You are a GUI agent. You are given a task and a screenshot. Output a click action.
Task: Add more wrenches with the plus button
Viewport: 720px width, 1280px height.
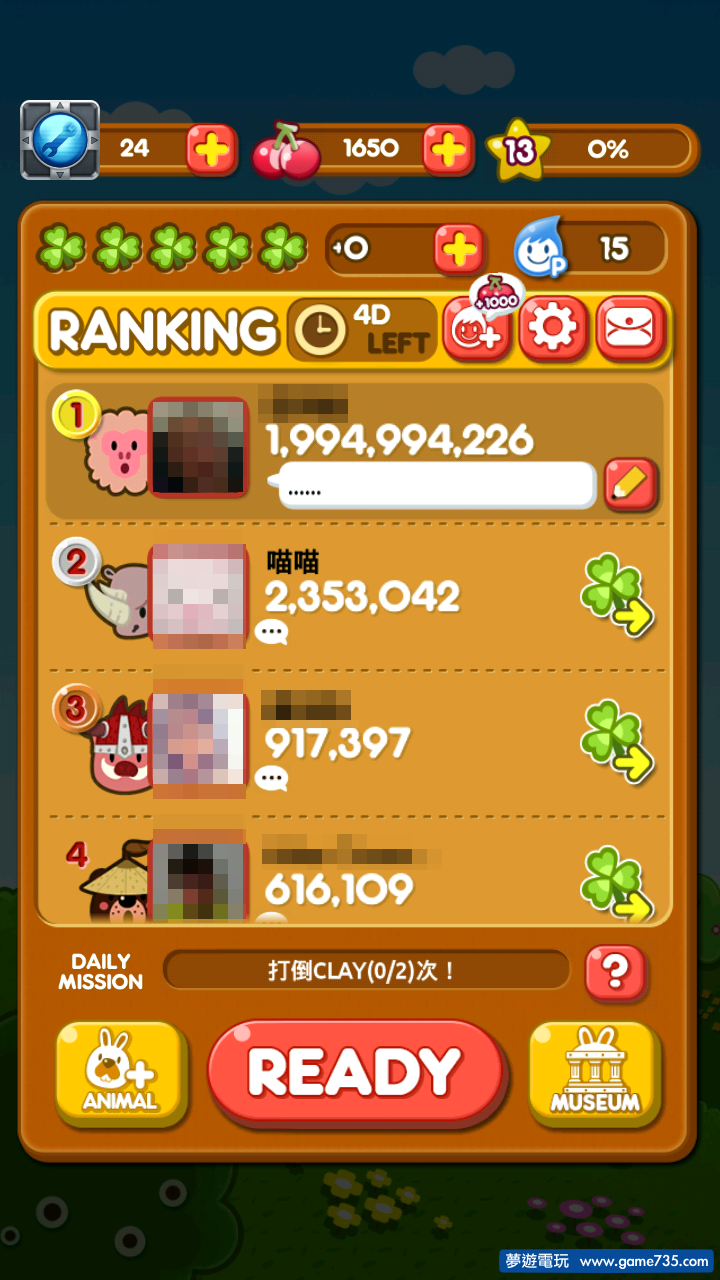pyautogui.click(x=211, y=150)
